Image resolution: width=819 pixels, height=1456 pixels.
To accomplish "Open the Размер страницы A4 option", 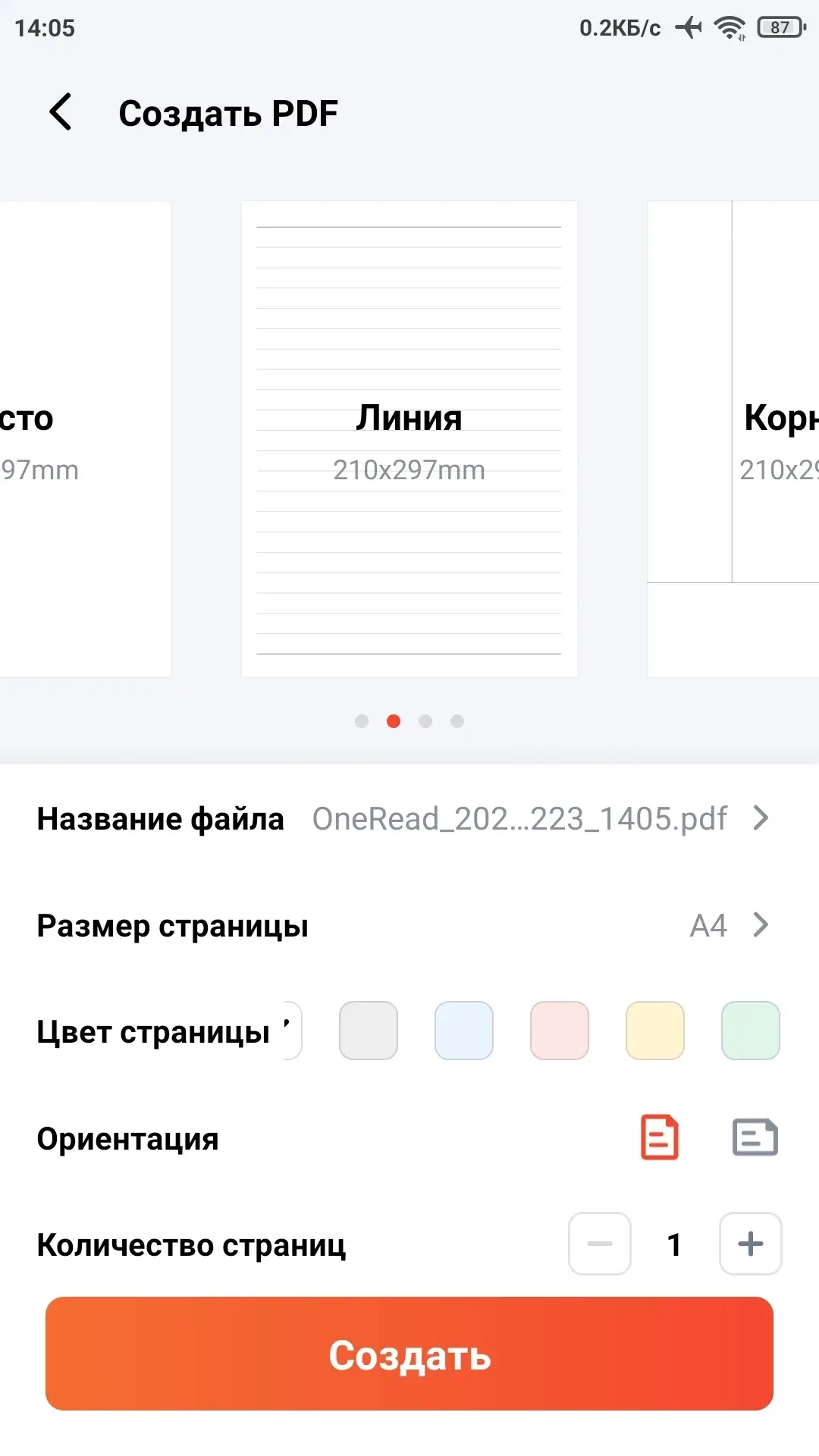I will [x=409, y=925].
